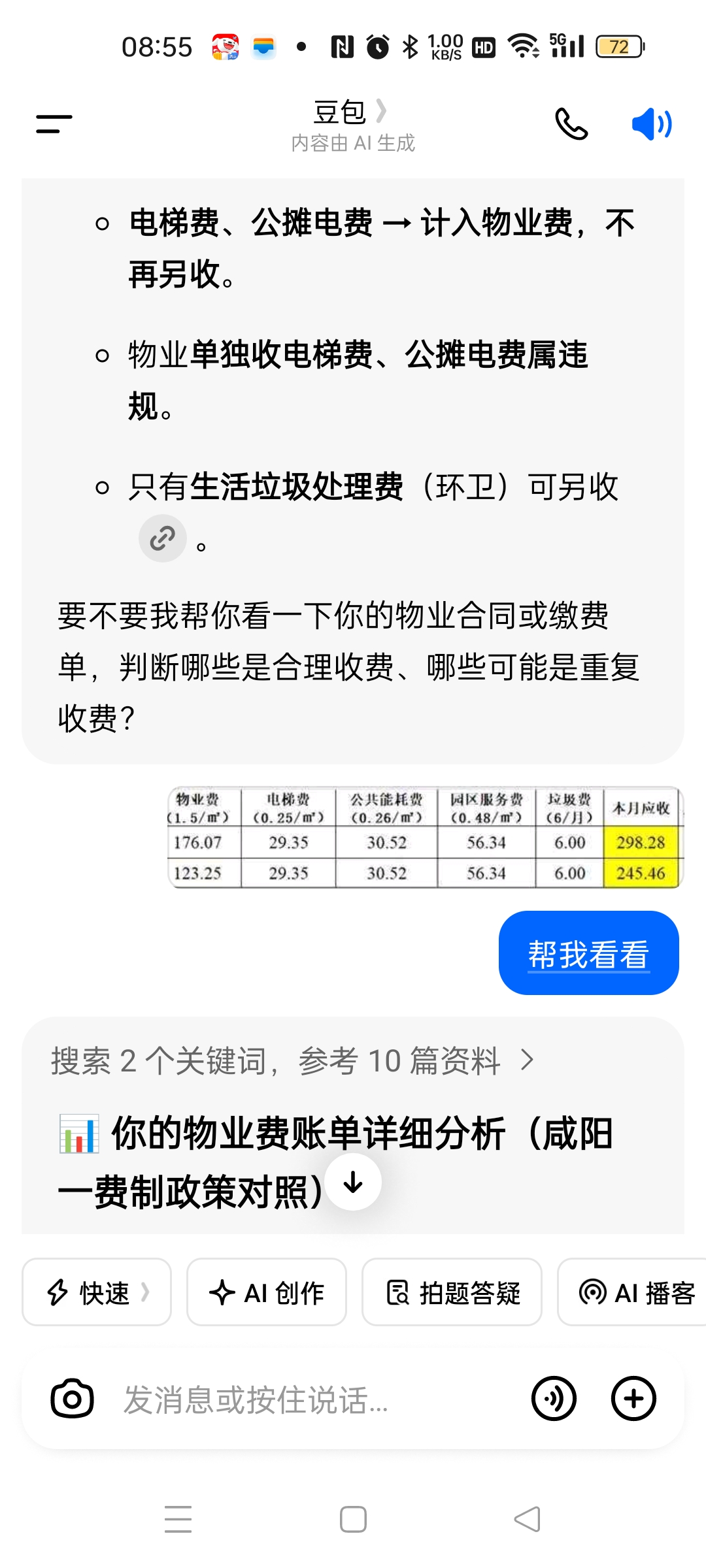Go to the system home screen
This screenshot has height=1568, width=706.
(353, 1519)
